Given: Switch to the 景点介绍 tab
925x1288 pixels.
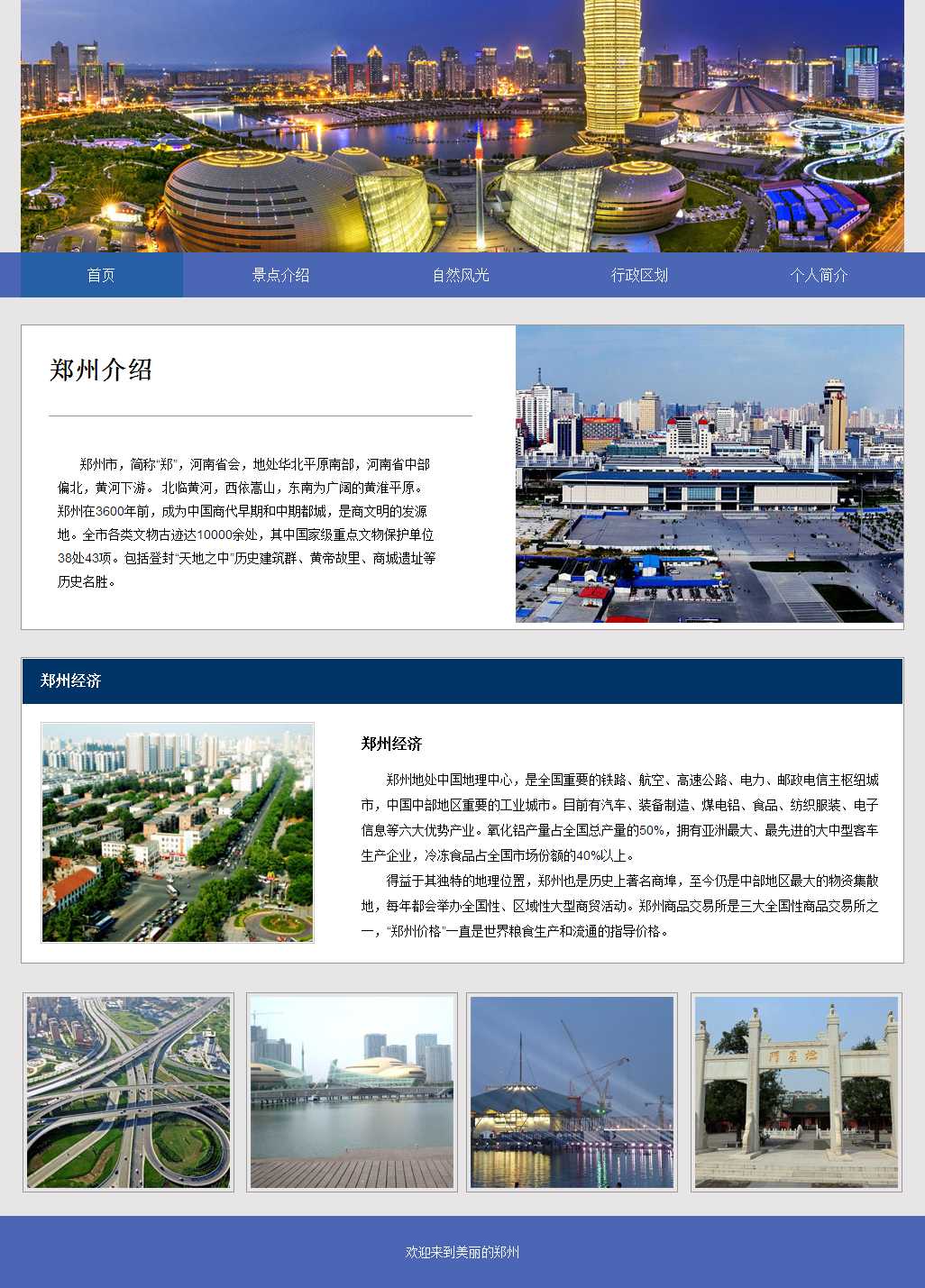Looking at the screenshot, I should click(x=280, y=275).
